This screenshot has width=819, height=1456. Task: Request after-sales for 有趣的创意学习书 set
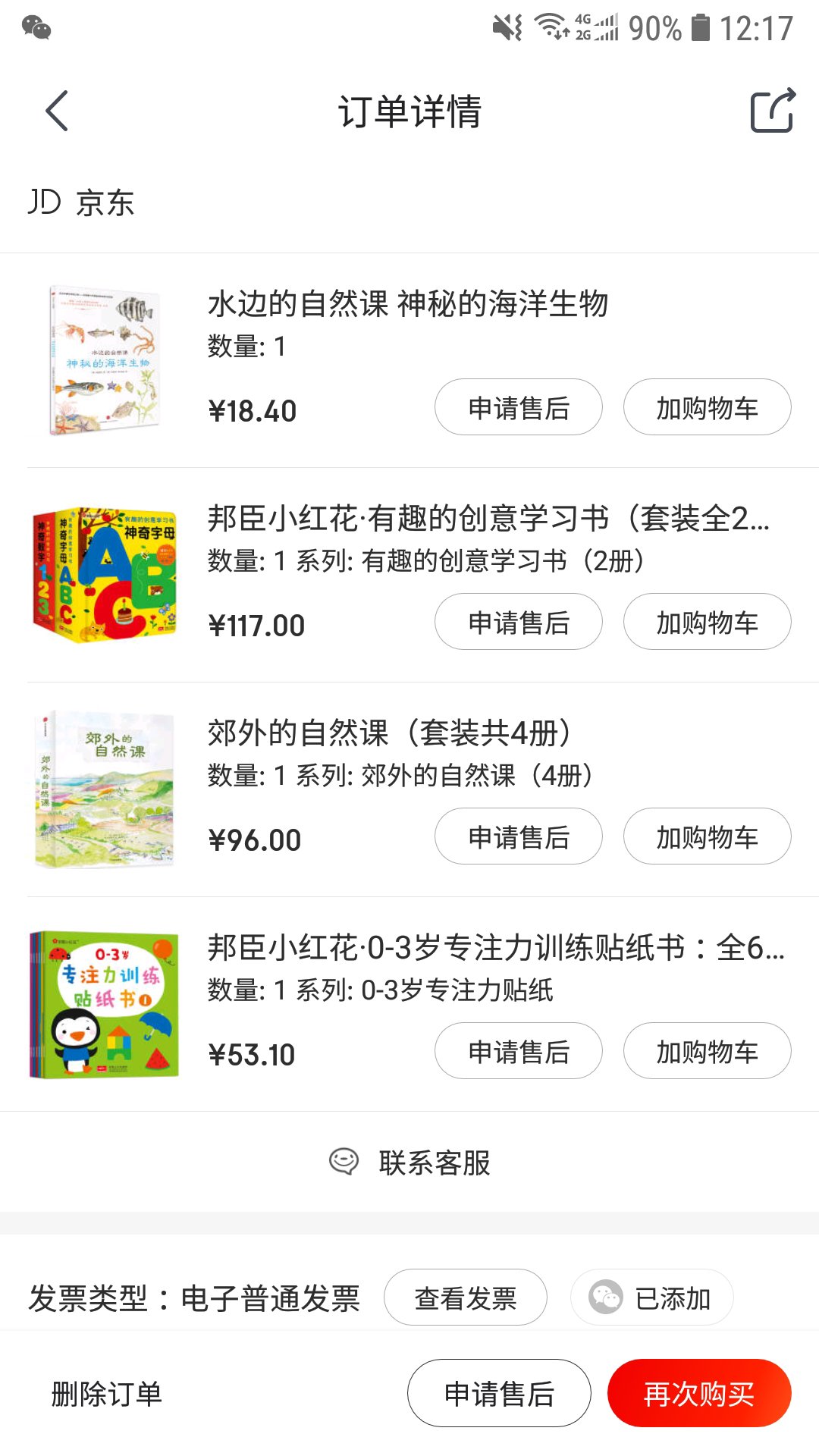(518, 622)
